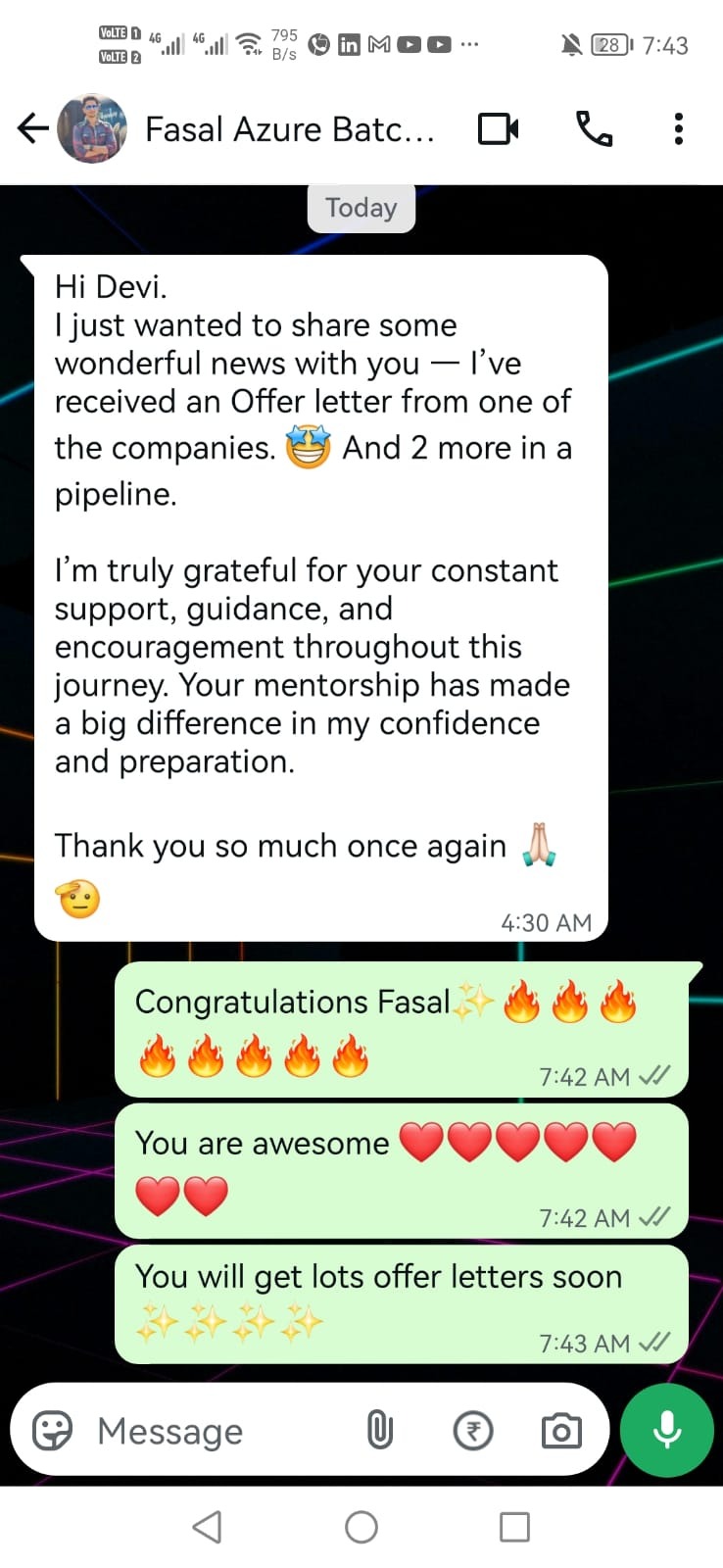Attach a file with the paperclip
Viewport: 723px width, 1568px height.
379,1431
